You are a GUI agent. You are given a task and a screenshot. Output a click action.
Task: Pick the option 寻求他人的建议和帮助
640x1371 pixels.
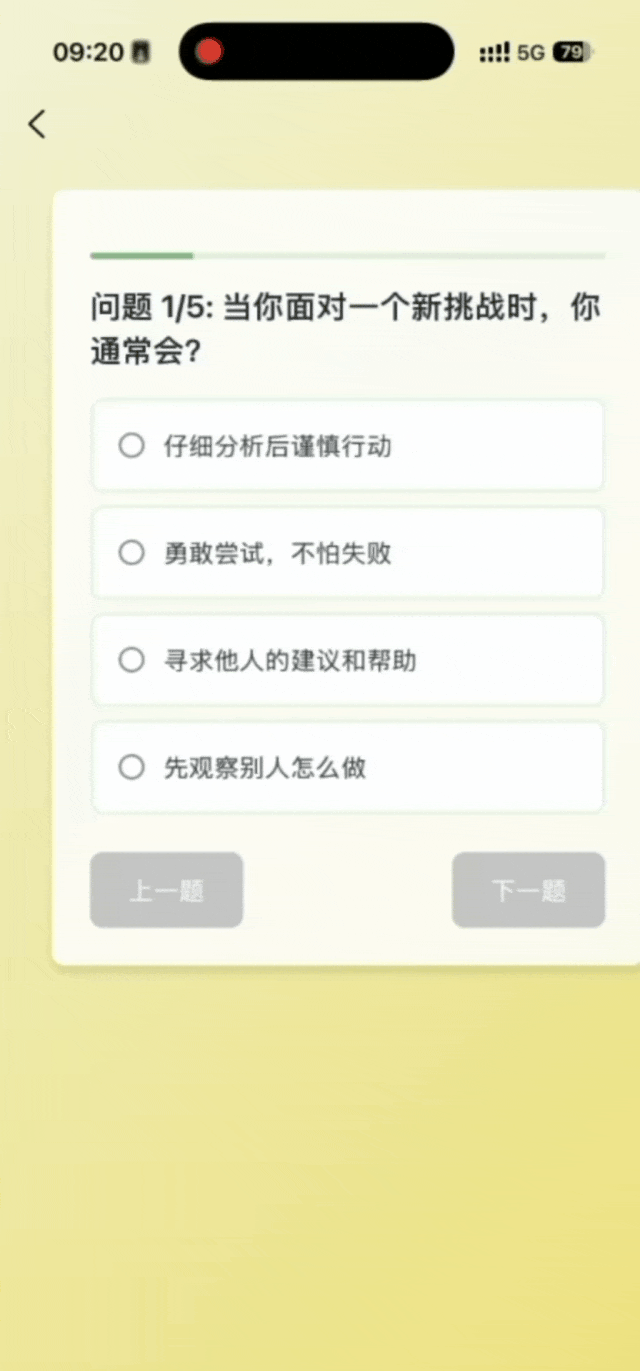point(346,660)
